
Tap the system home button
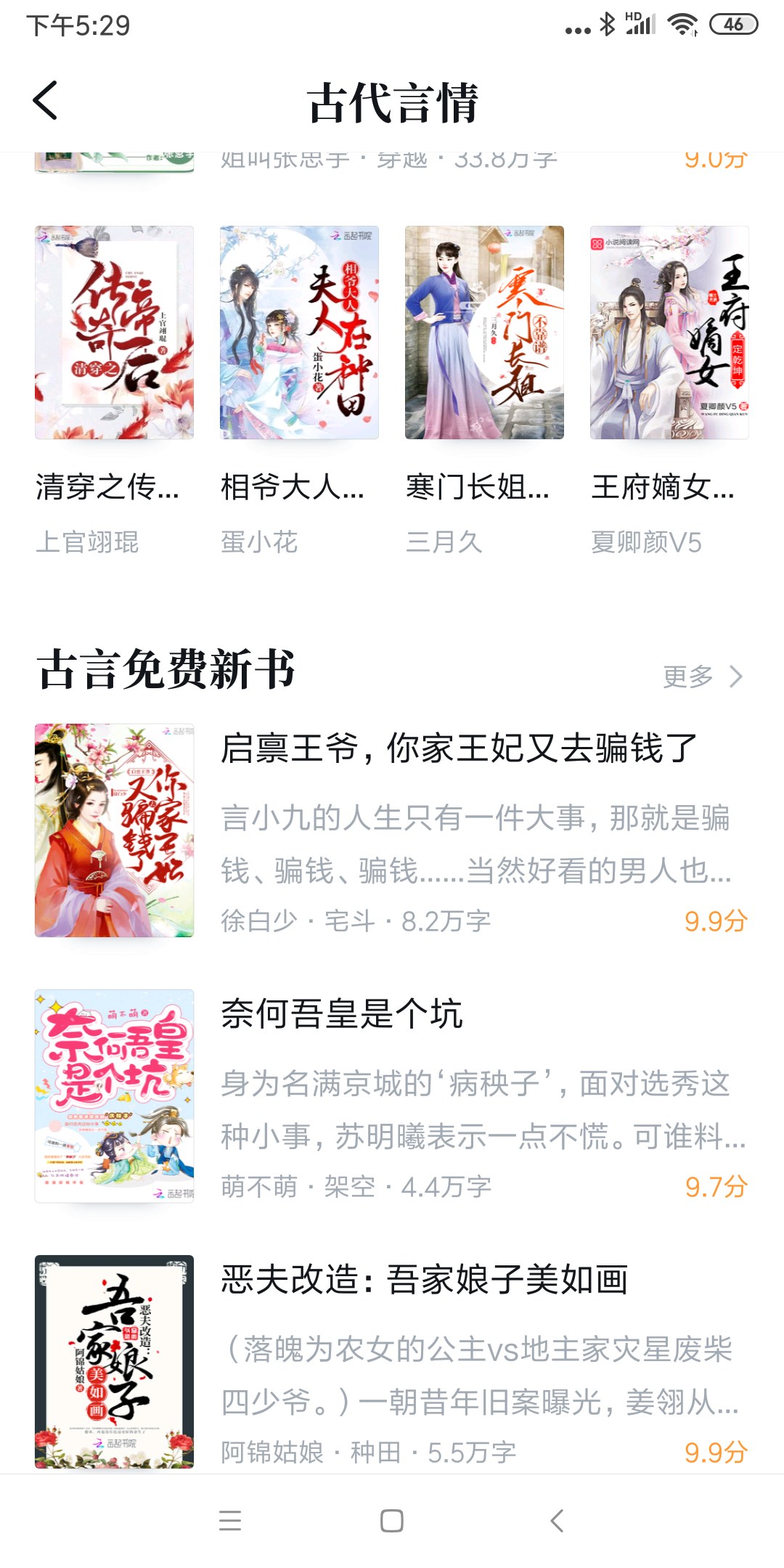pos(392,1521)
